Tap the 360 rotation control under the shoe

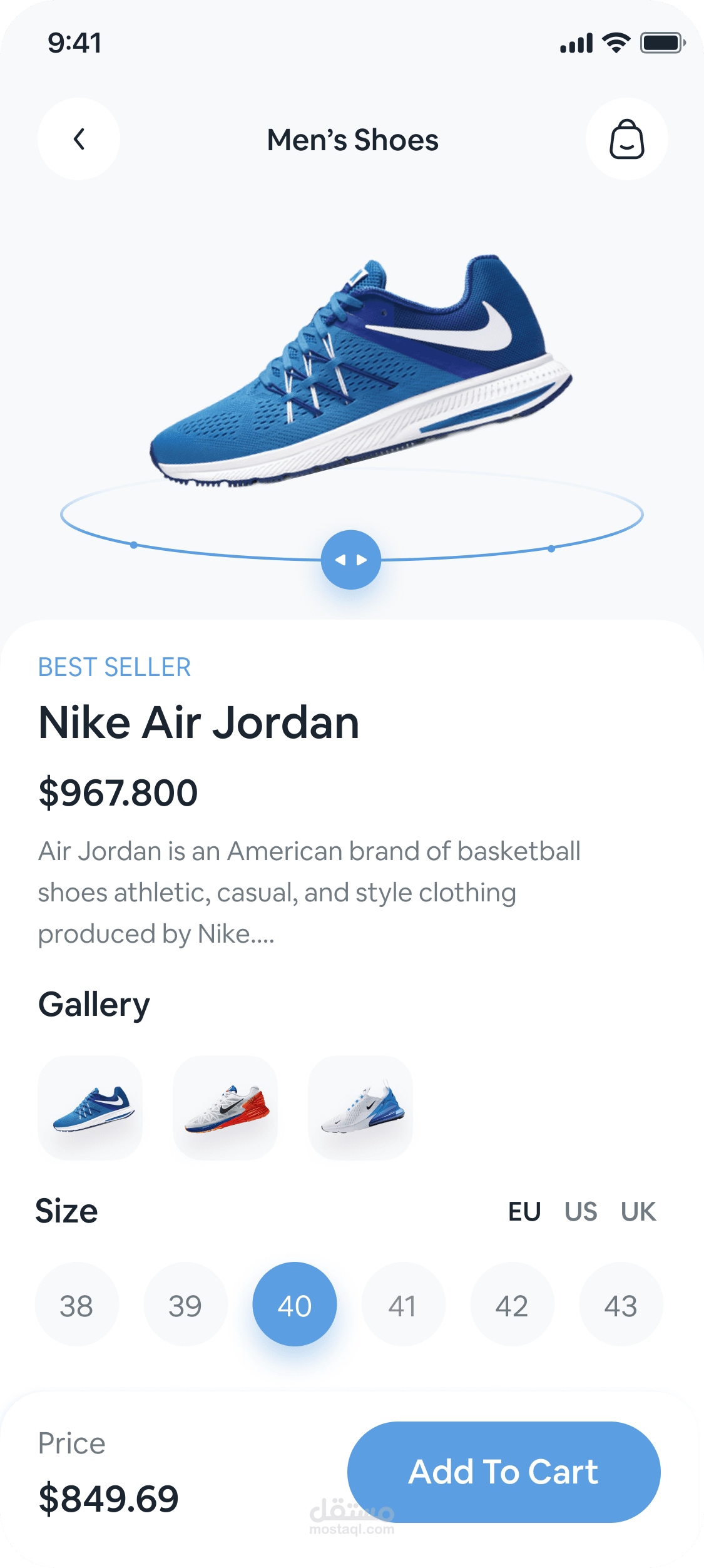coord(352,560)
